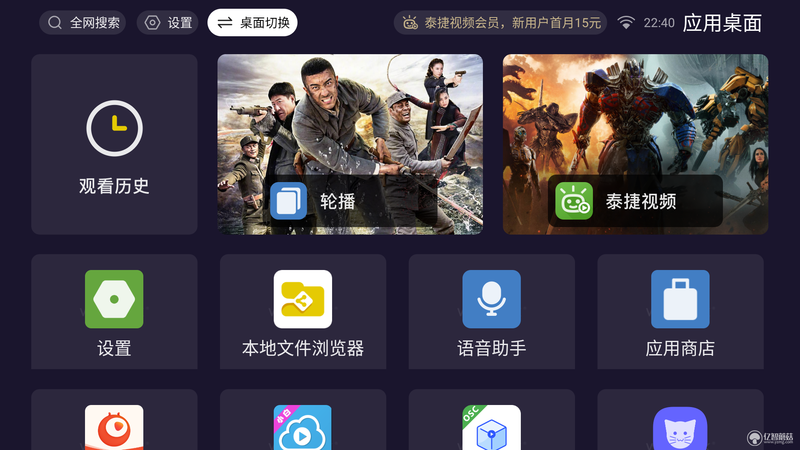Tap the 桌面切换 button

pyautogui.click(x=252, y=22)
